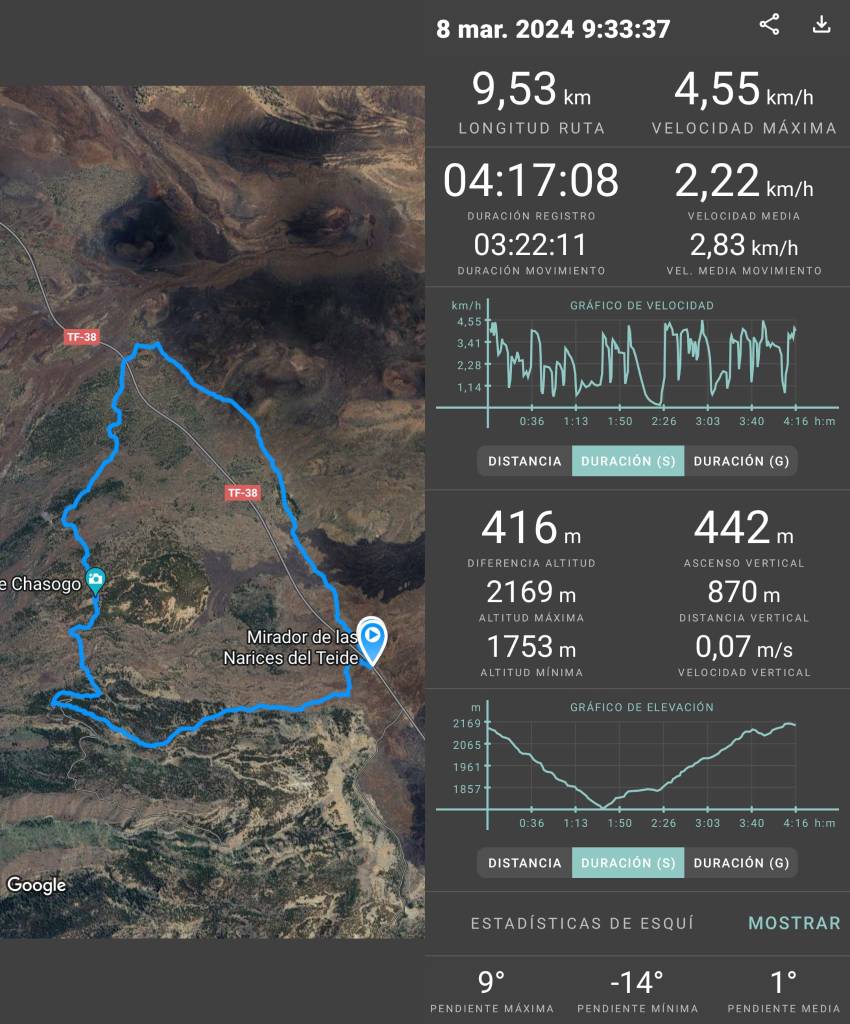The image size is (850, 1024).
Task: Select Duración (G) on speed graph
Action: tap(741, 461)
